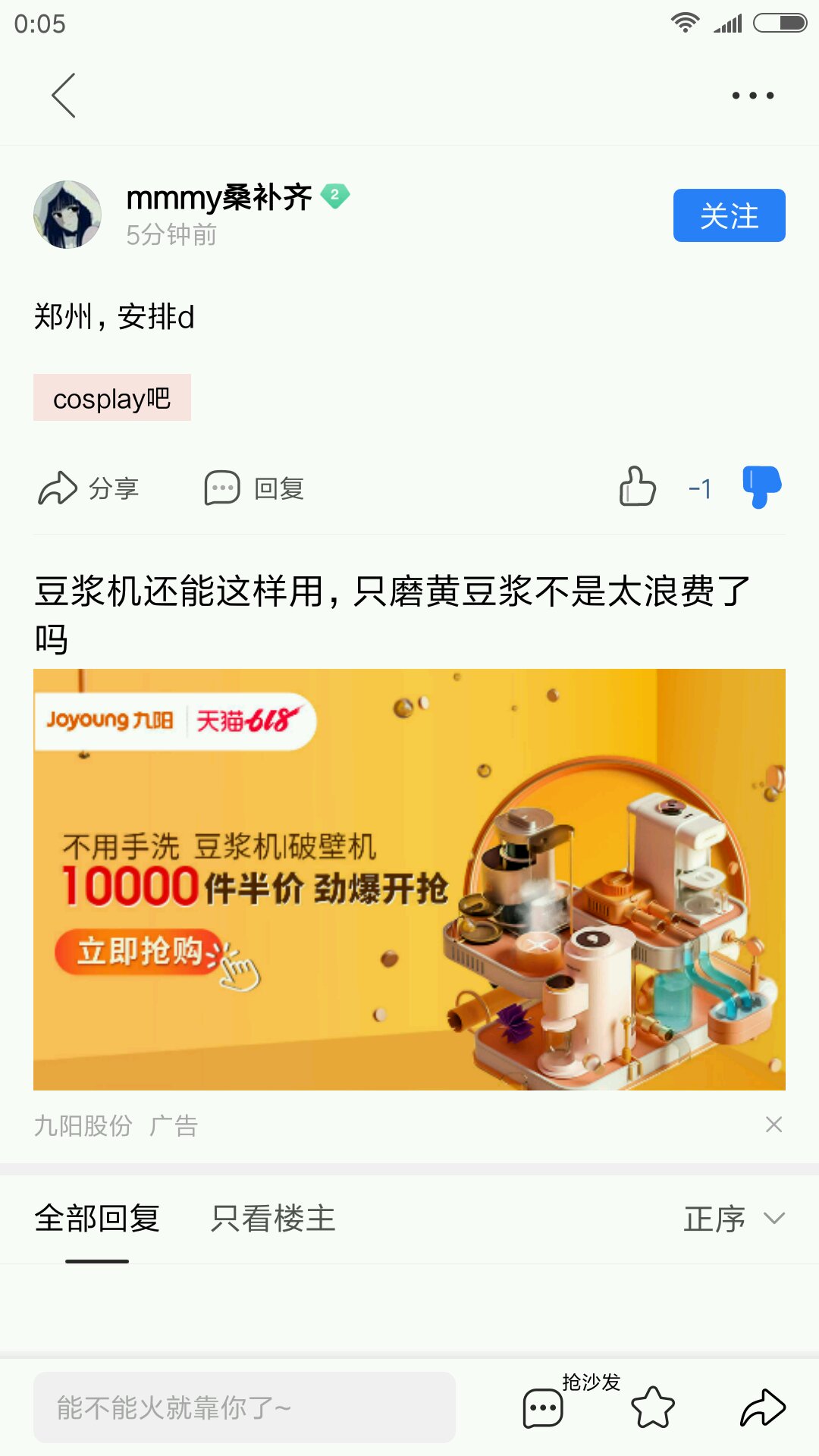Open the cosplay吧 forum tag
This screenshot has width=819, height=1456.
click(x=112, y=397)
